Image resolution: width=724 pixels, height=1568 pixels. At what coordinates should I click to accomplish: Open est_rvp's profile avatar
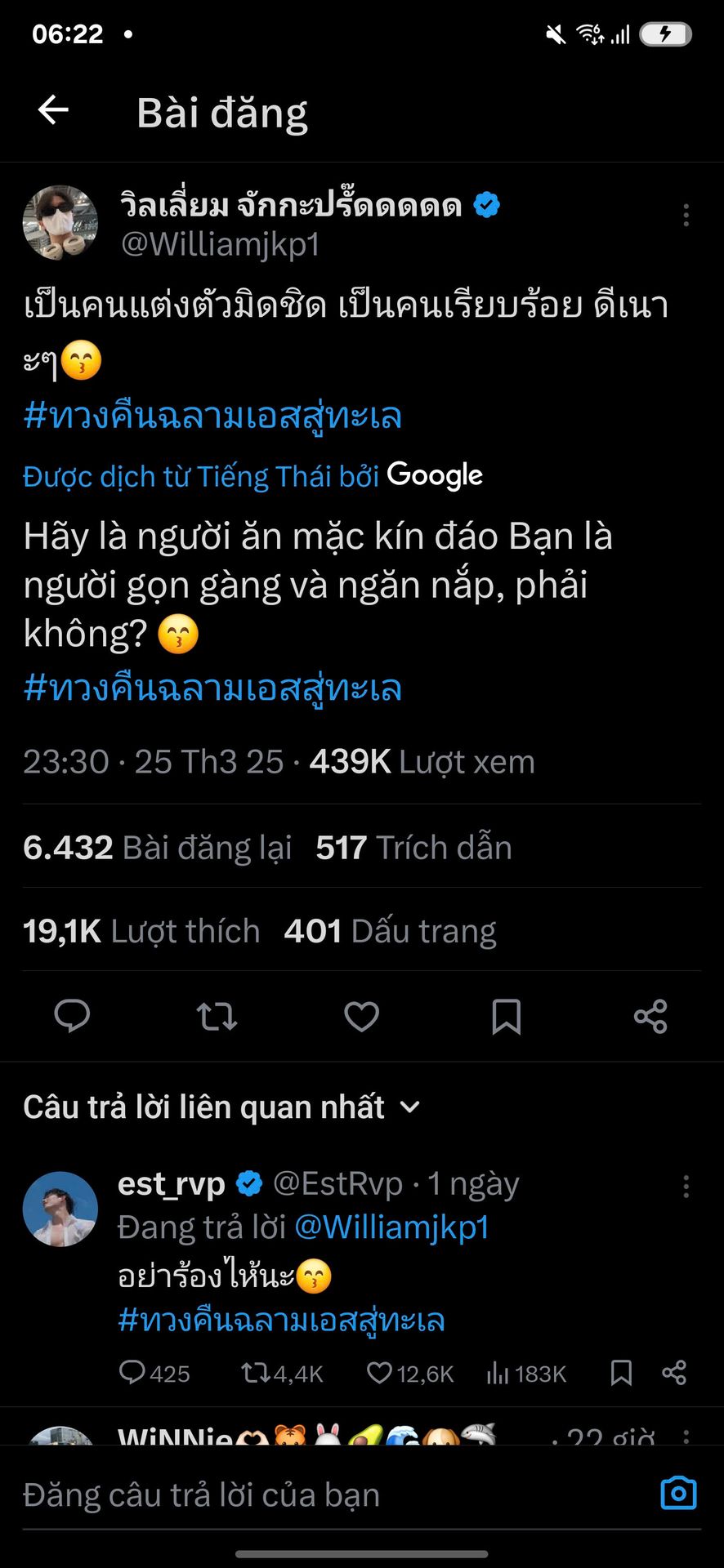60,1209
